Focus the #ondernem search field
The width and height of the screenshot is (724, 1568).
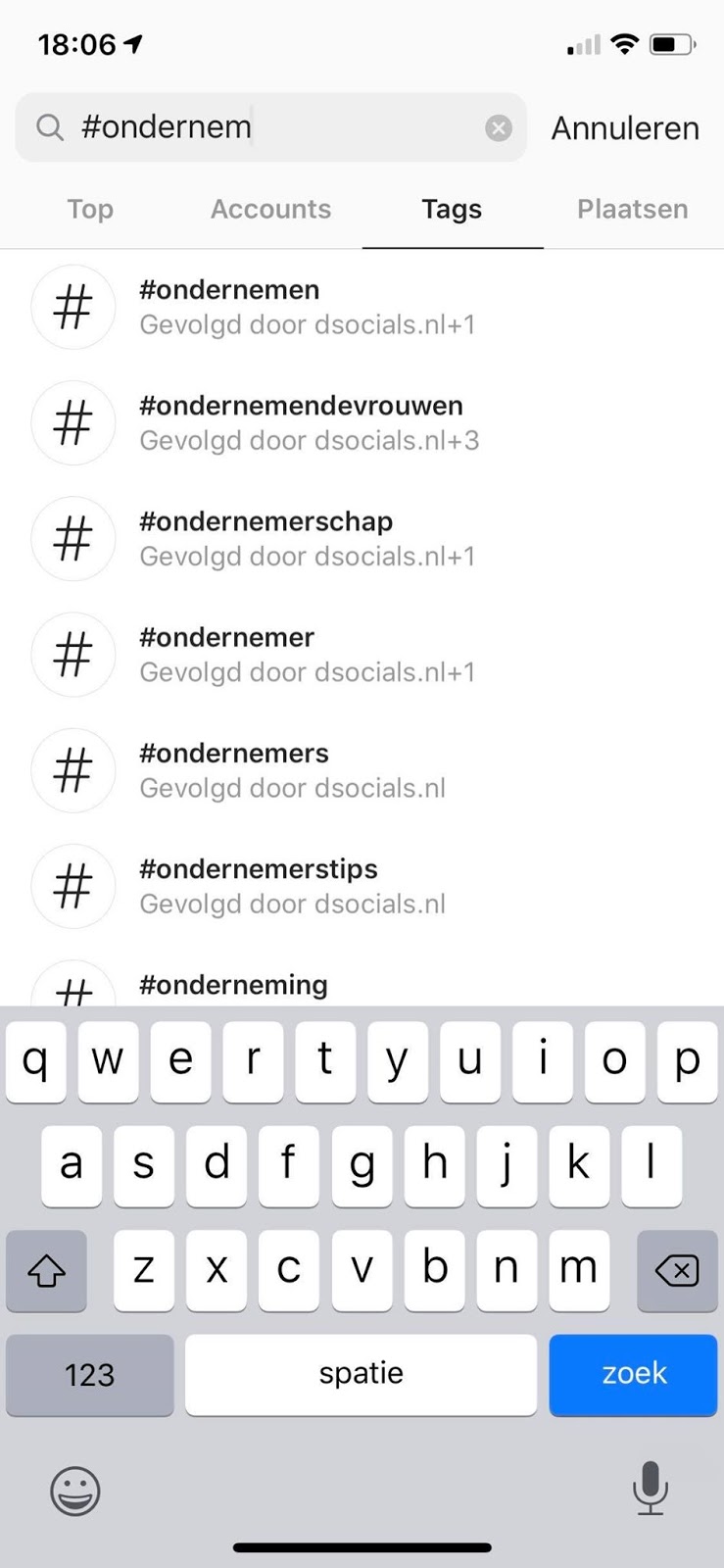[271, 127]
